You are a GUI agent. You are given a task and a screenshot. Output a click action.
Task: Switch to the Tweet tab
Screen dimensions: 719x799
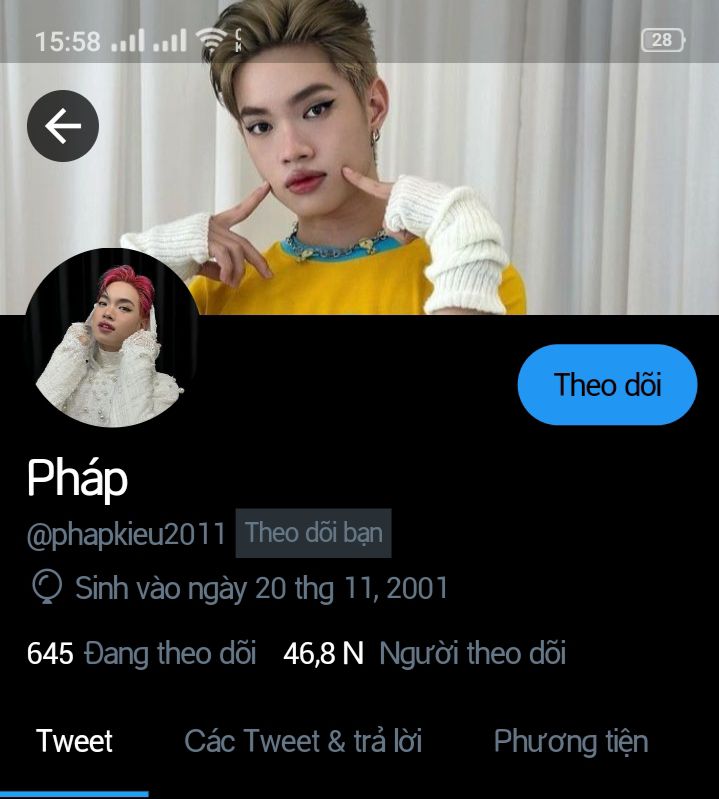pos(74,742)
